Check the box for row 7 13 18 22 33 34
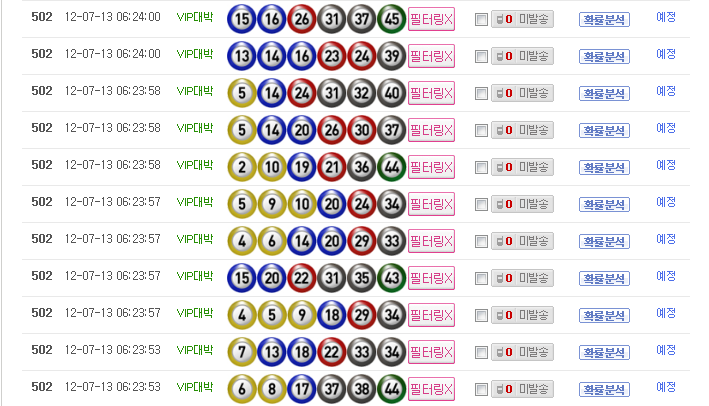Image resolution: width=709 pixels, height=406 pixels. click(x=481, y=352)
